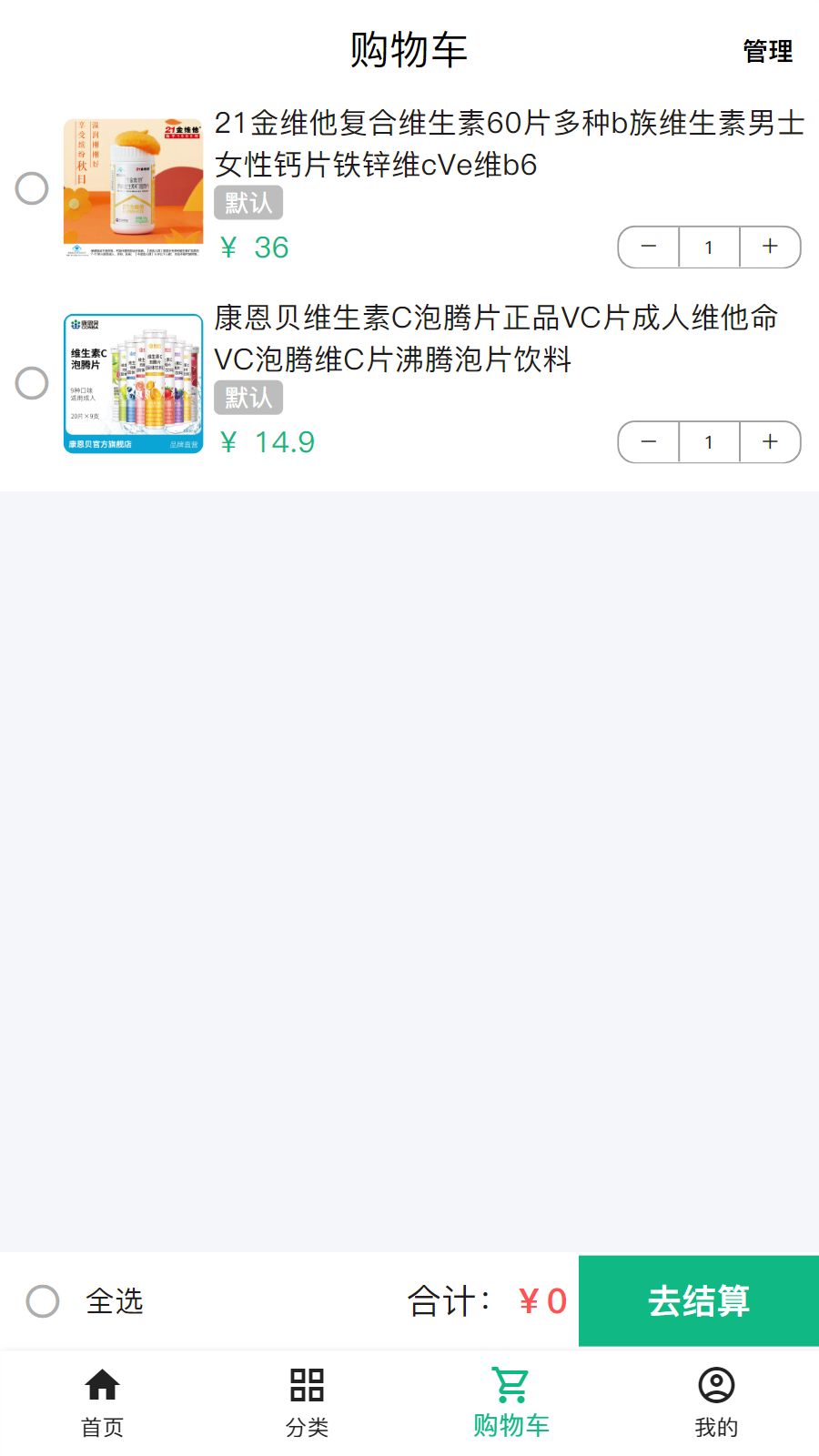Screen dimensions: 819x1456
Task: Select the 康恩贝维生素C泡腾片 item checkbox
Action: coord(32,383)
